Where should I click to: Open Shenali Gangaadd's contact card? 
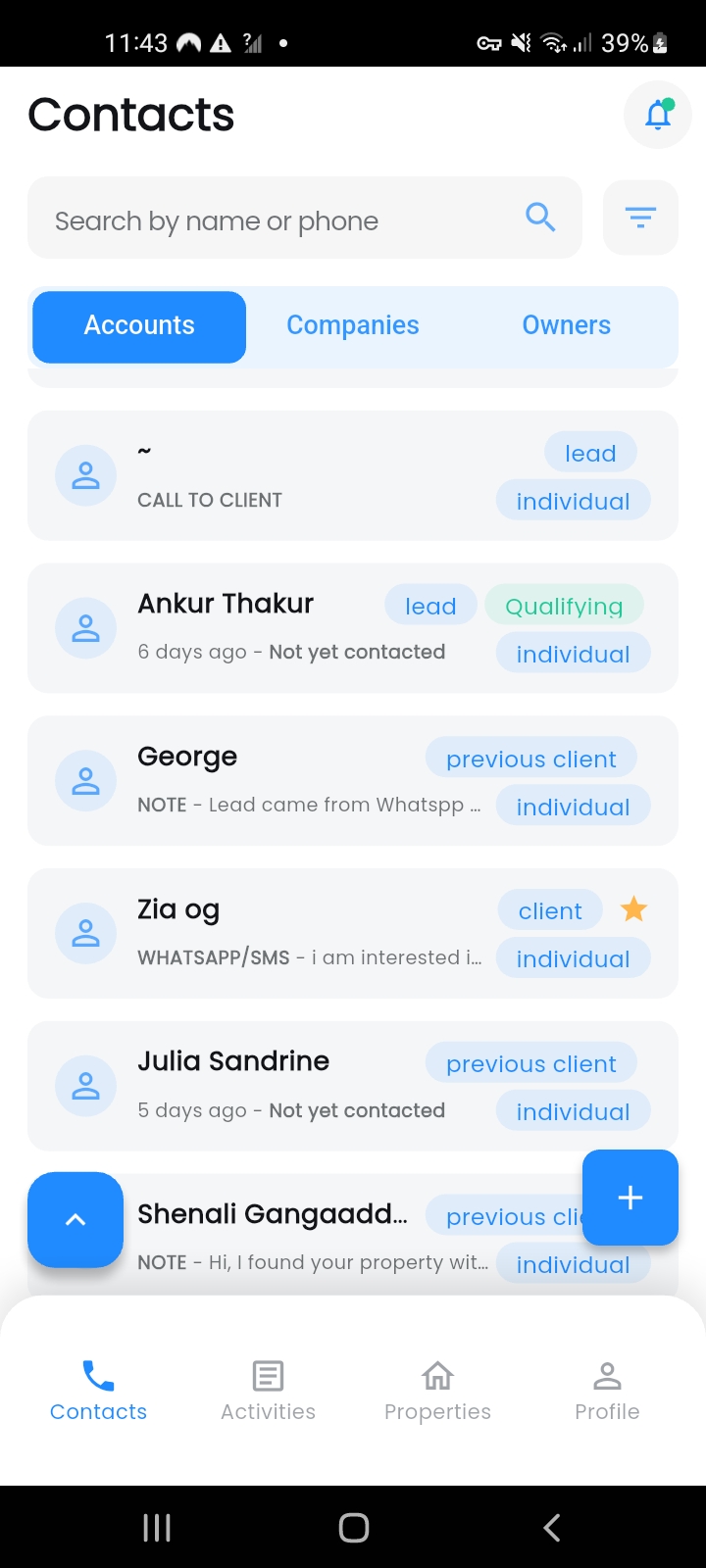point(294,1237)
